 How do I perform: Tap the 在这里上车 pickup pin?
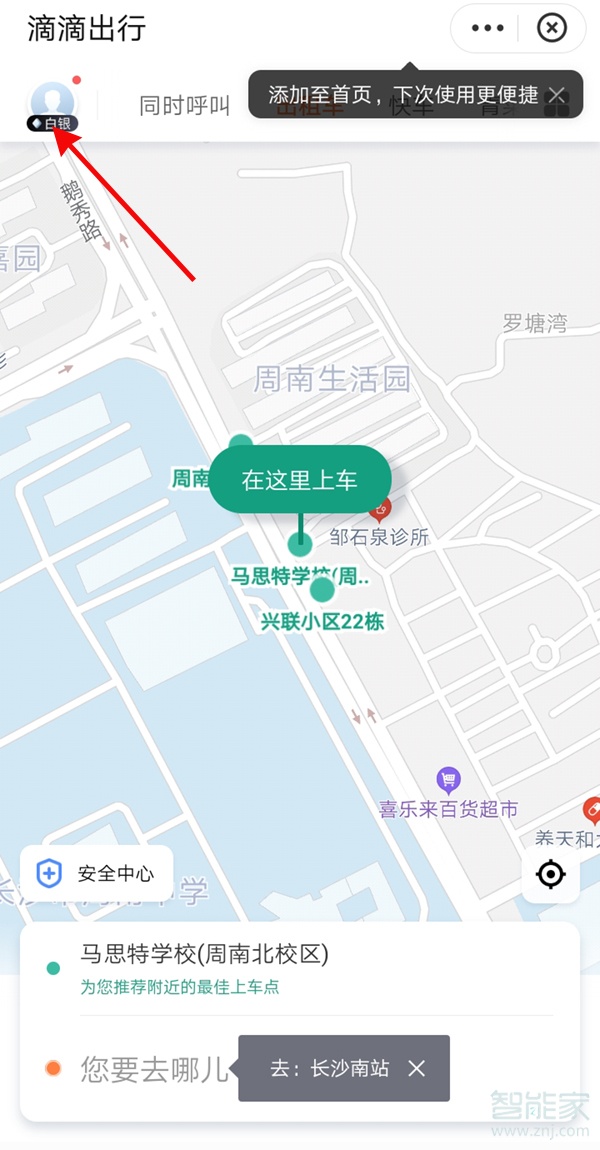click(x=299, y=480)
